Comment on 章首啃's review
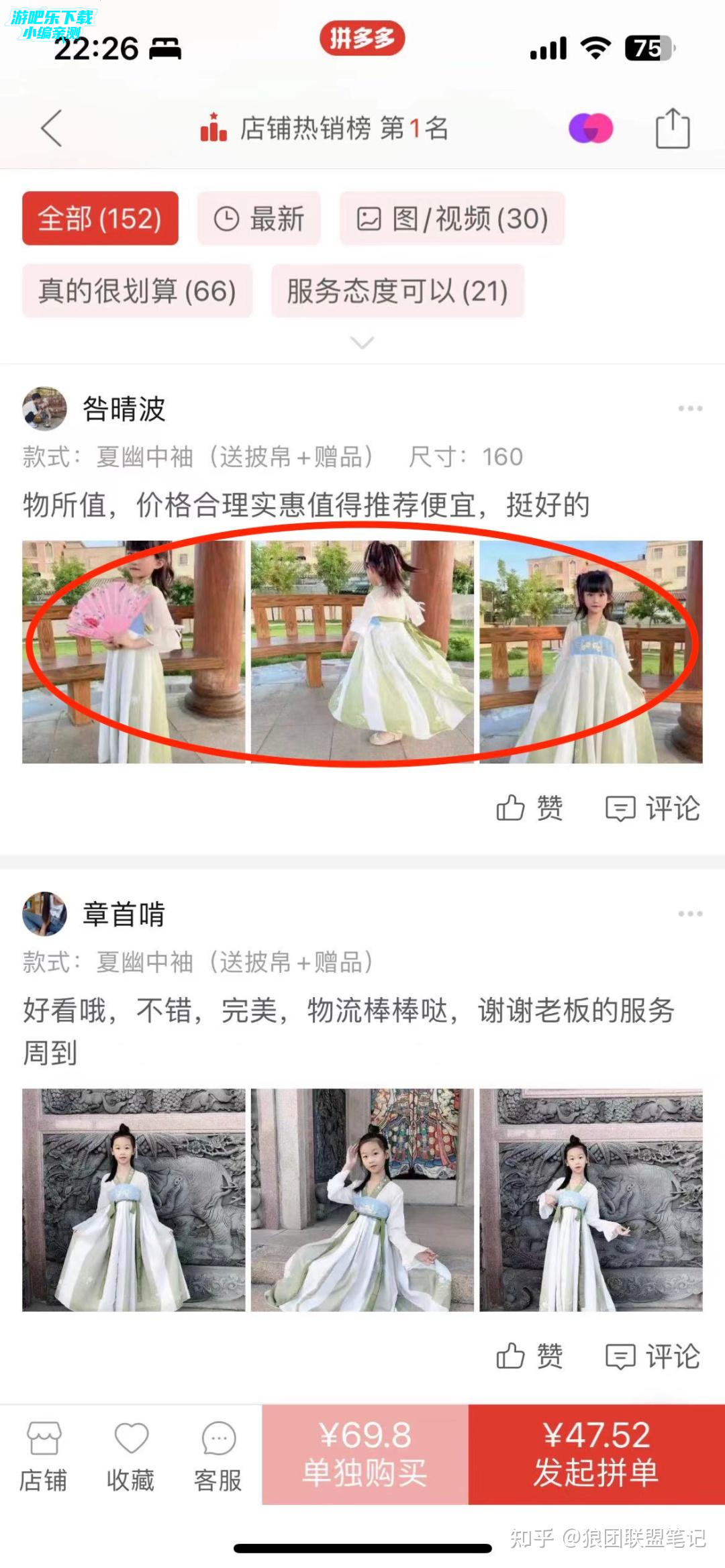 click(652, 1356)
